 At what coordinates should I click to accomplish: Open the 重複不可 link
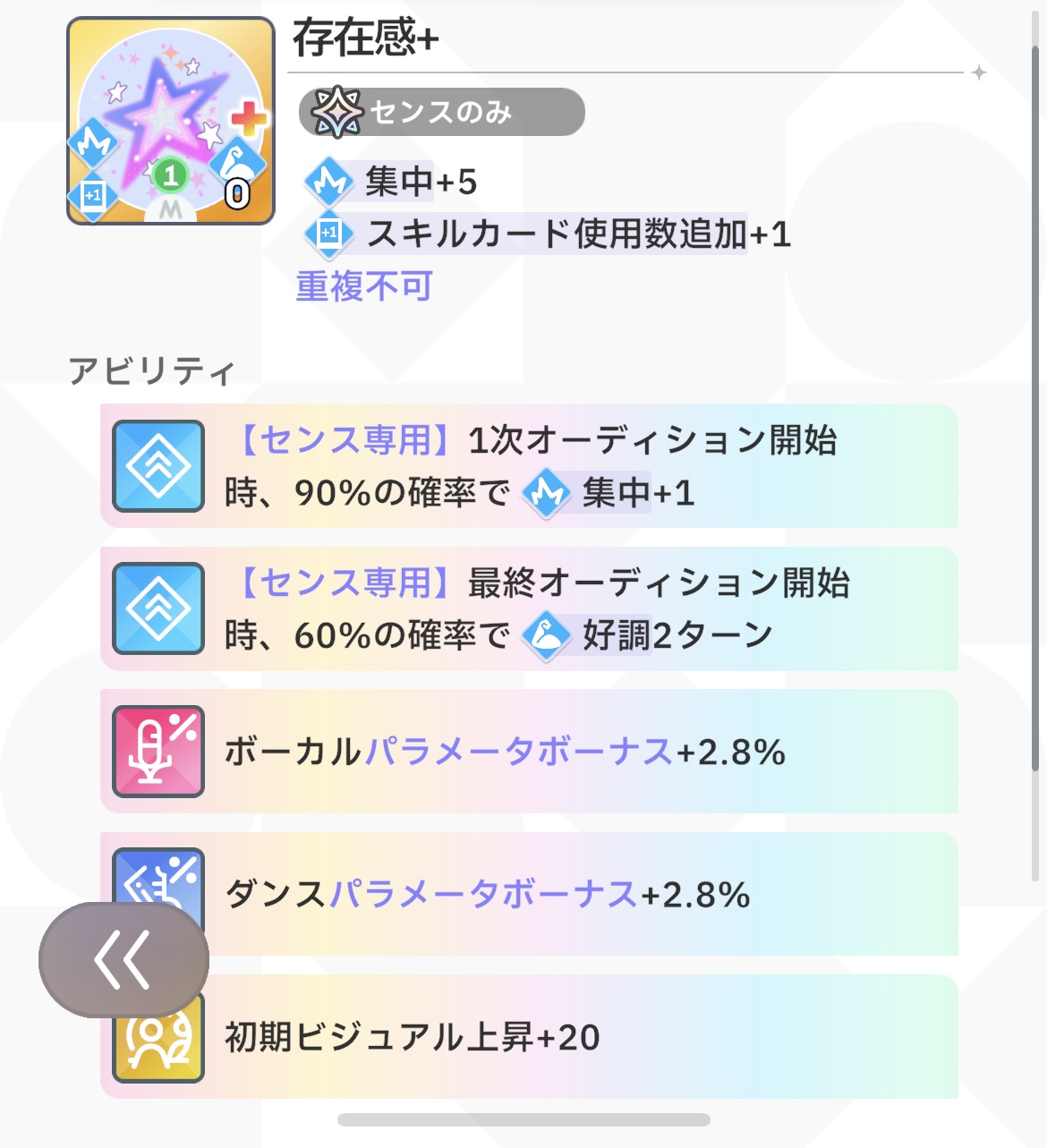pyautogui.click(x=364, y=286)
